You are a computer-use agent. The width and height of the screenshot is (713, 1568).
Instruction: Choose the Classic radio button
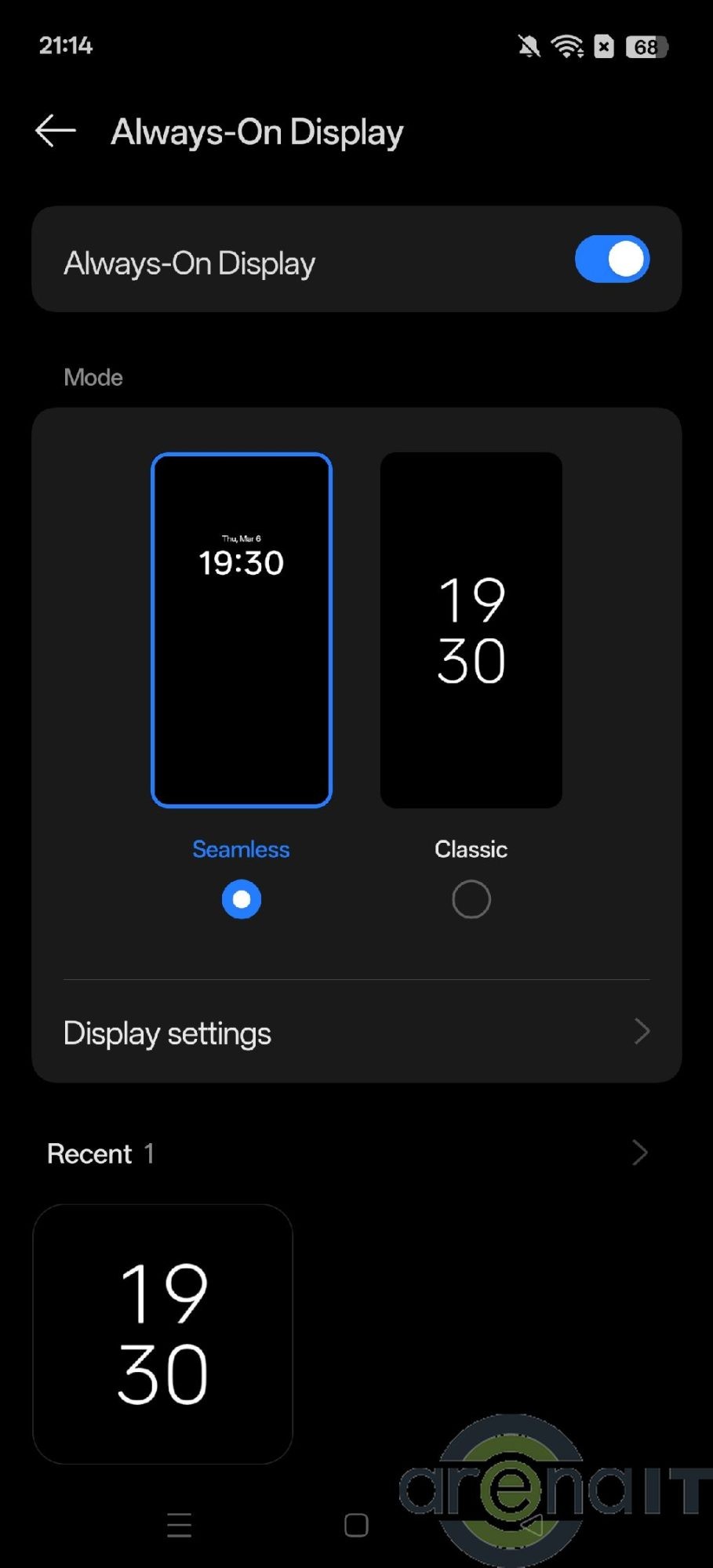471,899
